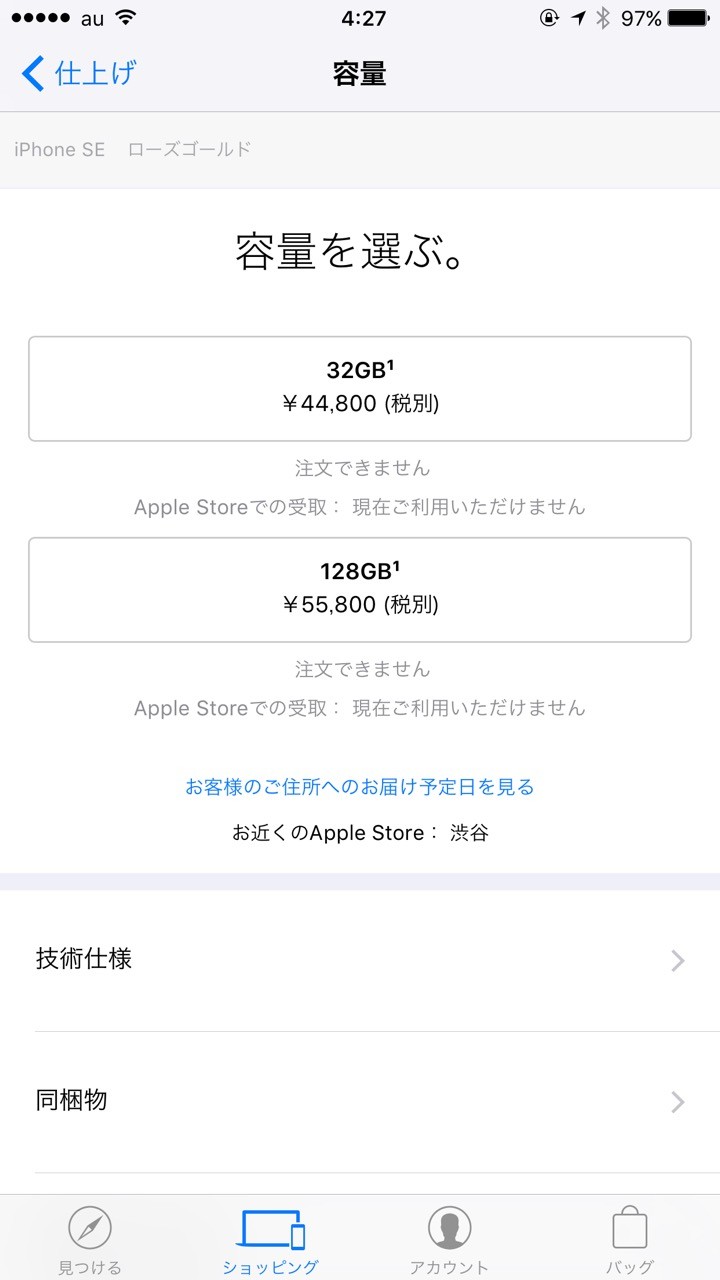The width and height of the screenshot is (720, 1280).
Task: Select the 32GB capacity option
Action: coord(360,389)
